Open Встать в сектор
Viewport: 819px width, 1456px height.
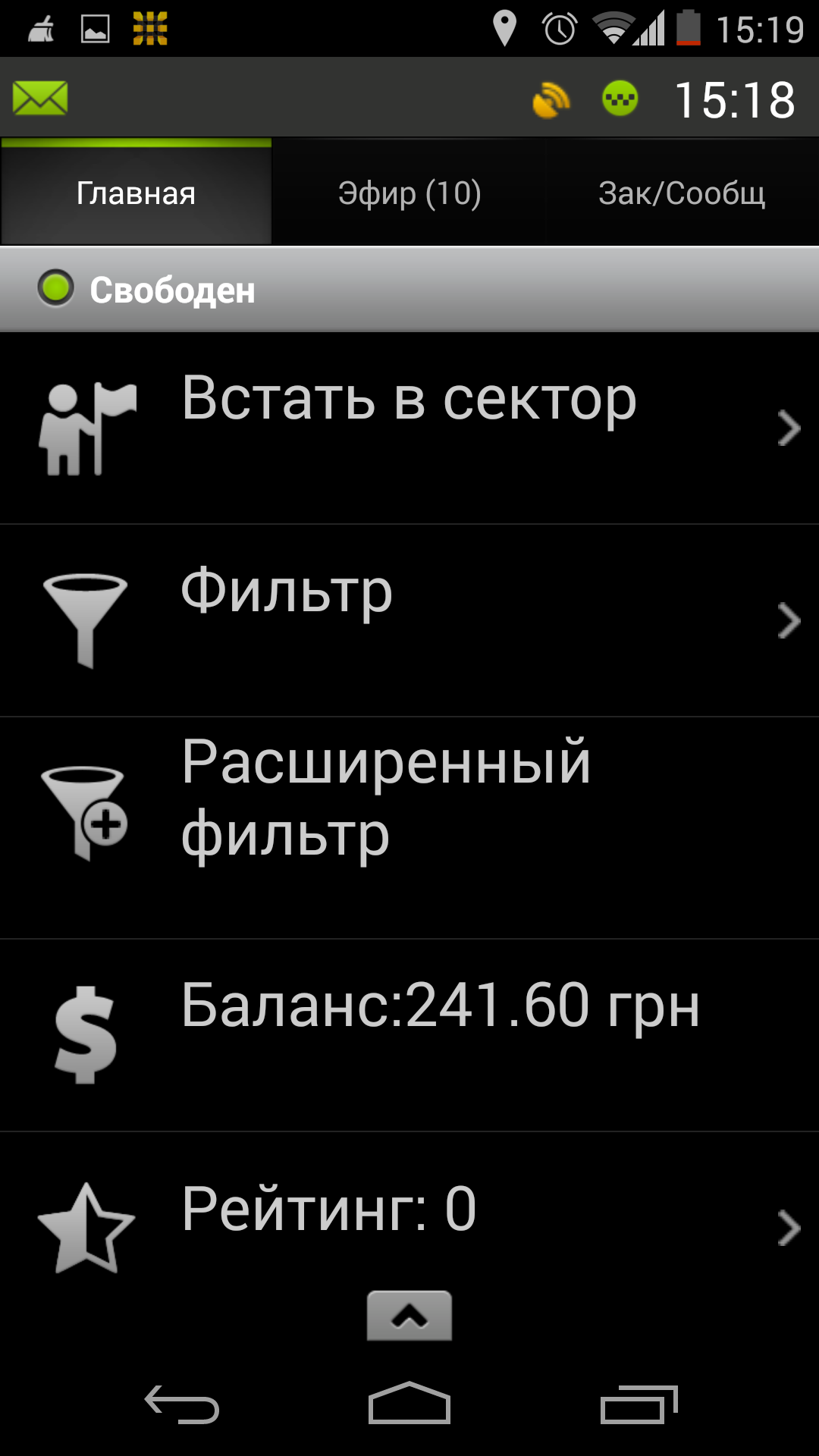pyautogui.click(x=409, y=428)
